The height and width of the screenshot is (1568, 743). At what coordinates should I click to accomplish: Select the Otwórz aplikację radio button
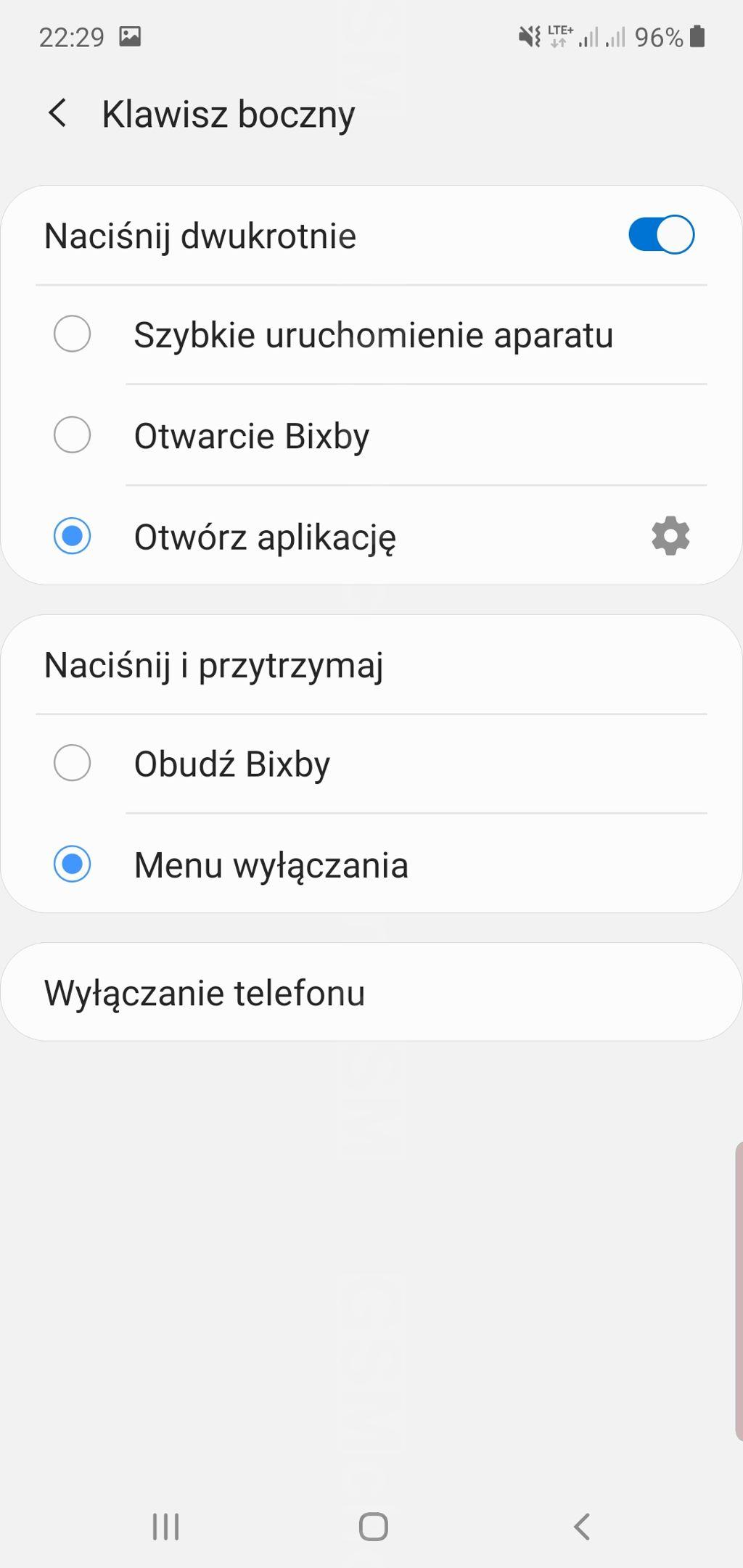73,536
